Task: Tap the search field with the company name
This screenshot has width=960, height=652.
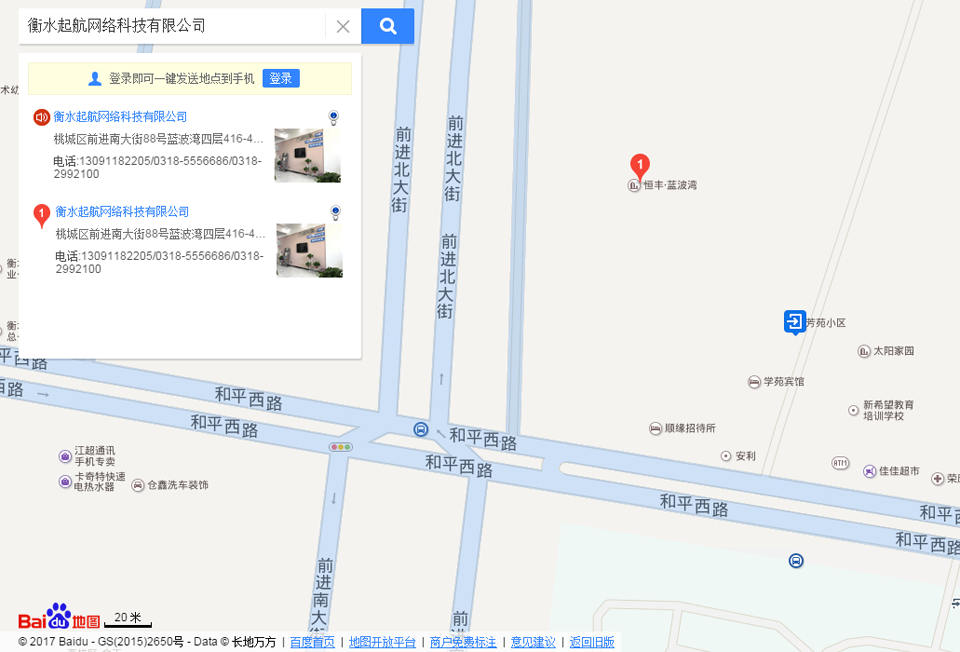Action: coord(170,26)
